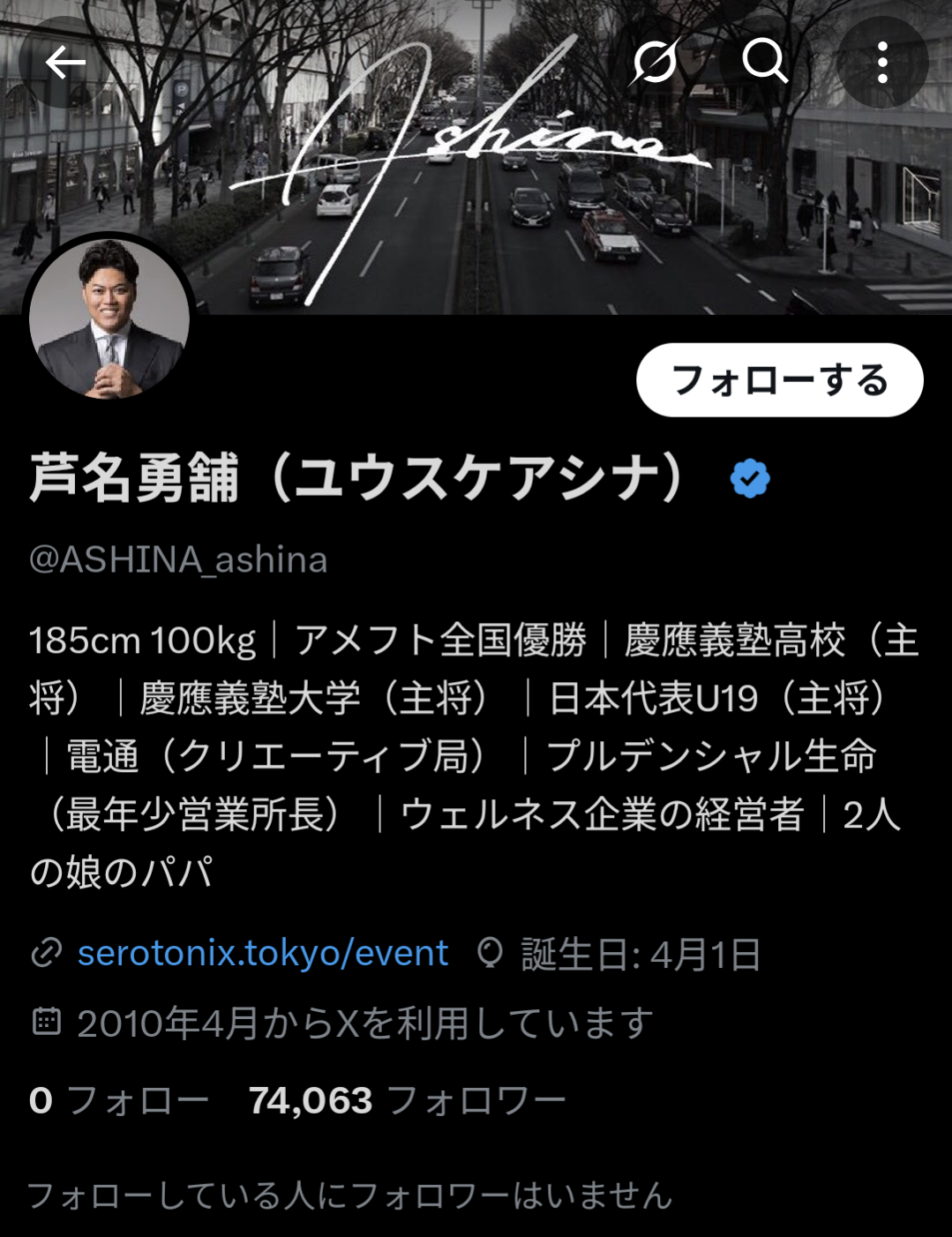This screenshot has width=952, height=1237.
Task: Go back with the arrow icon
Action: pos(64,63)
